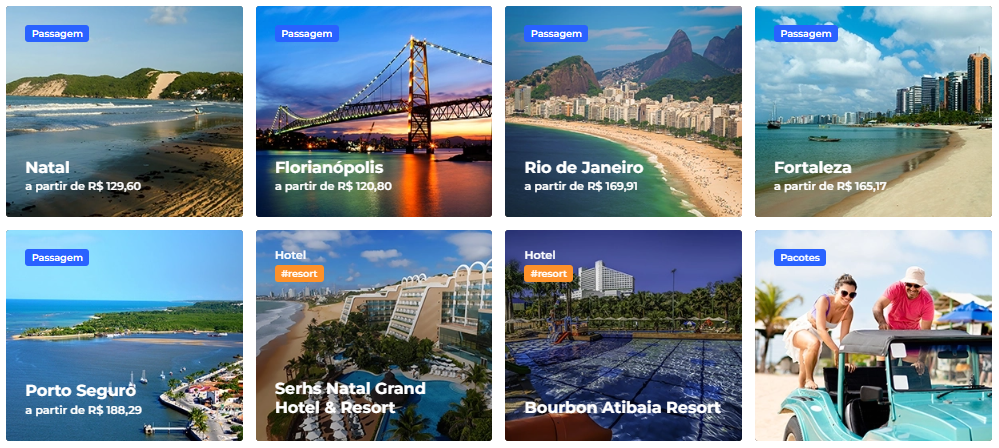Choose the Porto Seguro flight offer
999x448 pixels.
124,336
